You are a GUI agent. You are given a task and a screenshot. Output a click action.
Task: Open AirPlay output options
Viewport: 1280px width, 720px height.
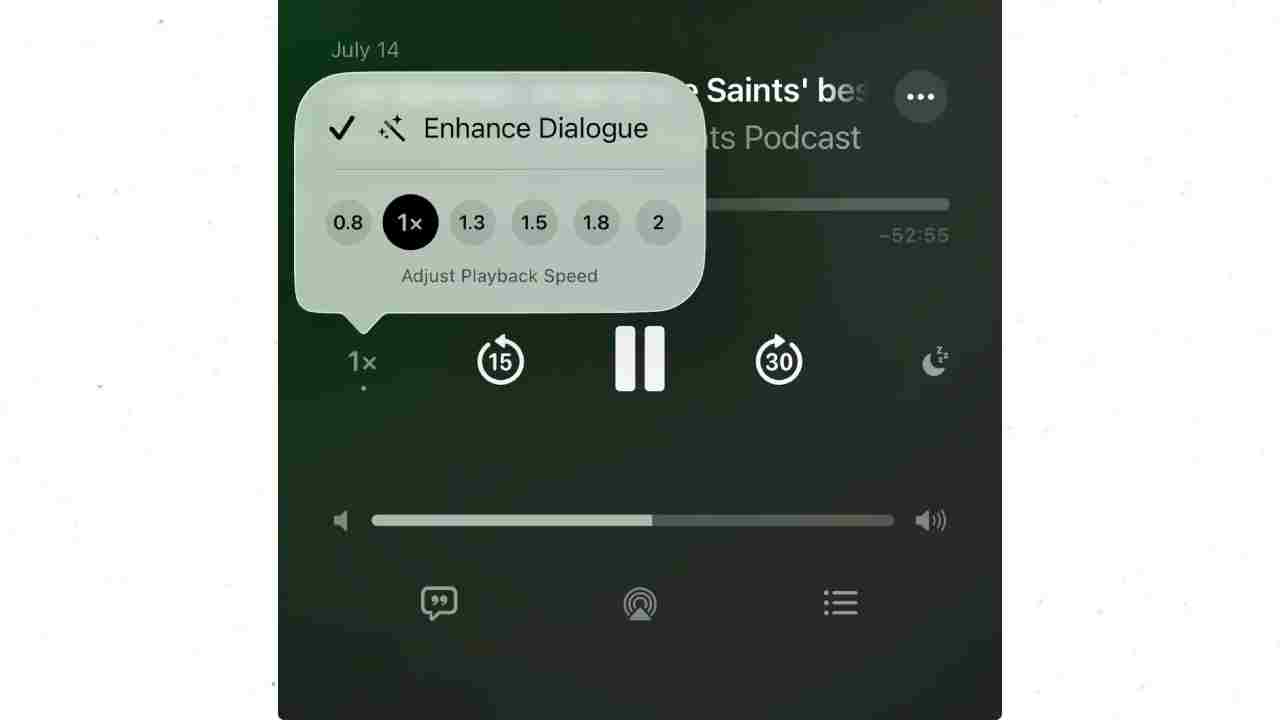(640, 603)
